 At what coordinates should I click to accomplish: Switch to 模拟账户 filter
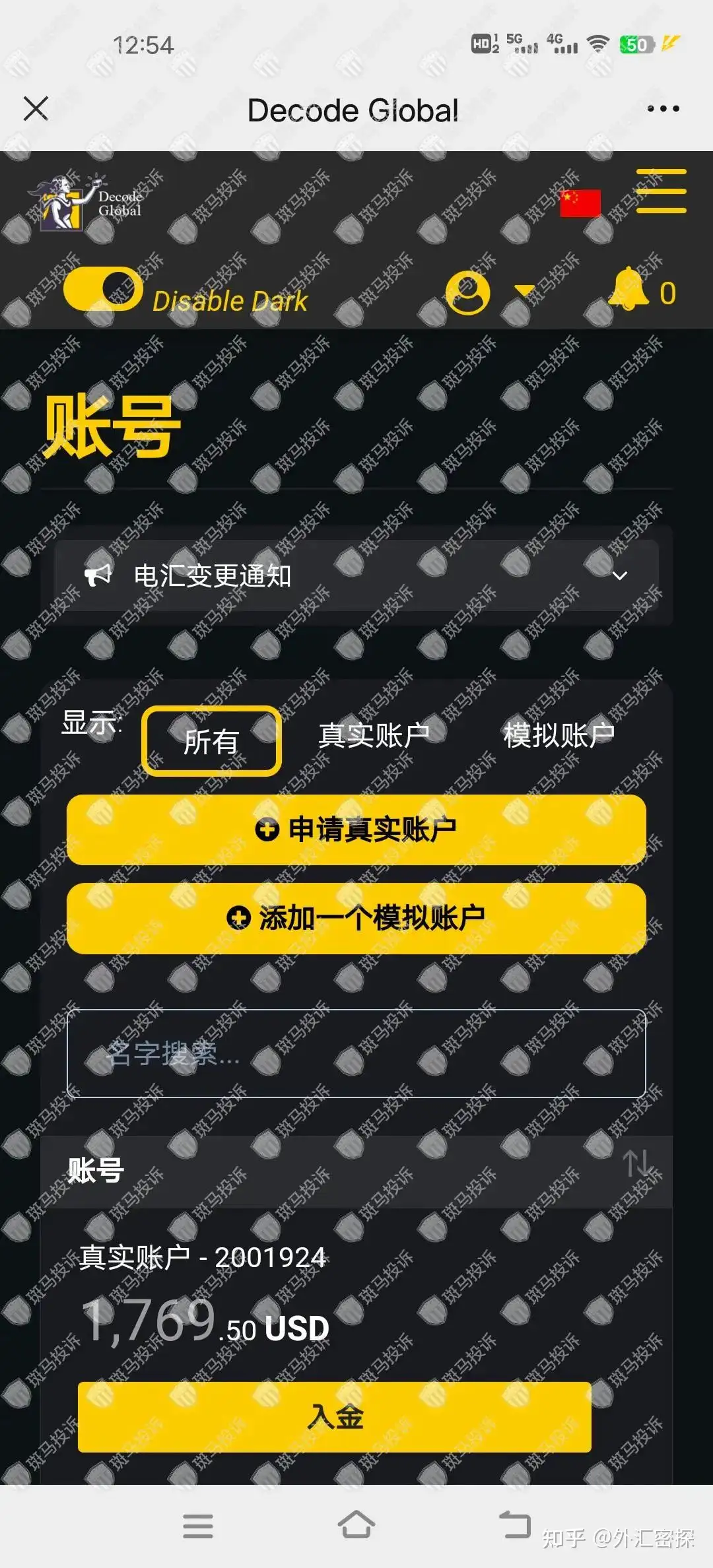pyautogui.click(x=559, y=735)
